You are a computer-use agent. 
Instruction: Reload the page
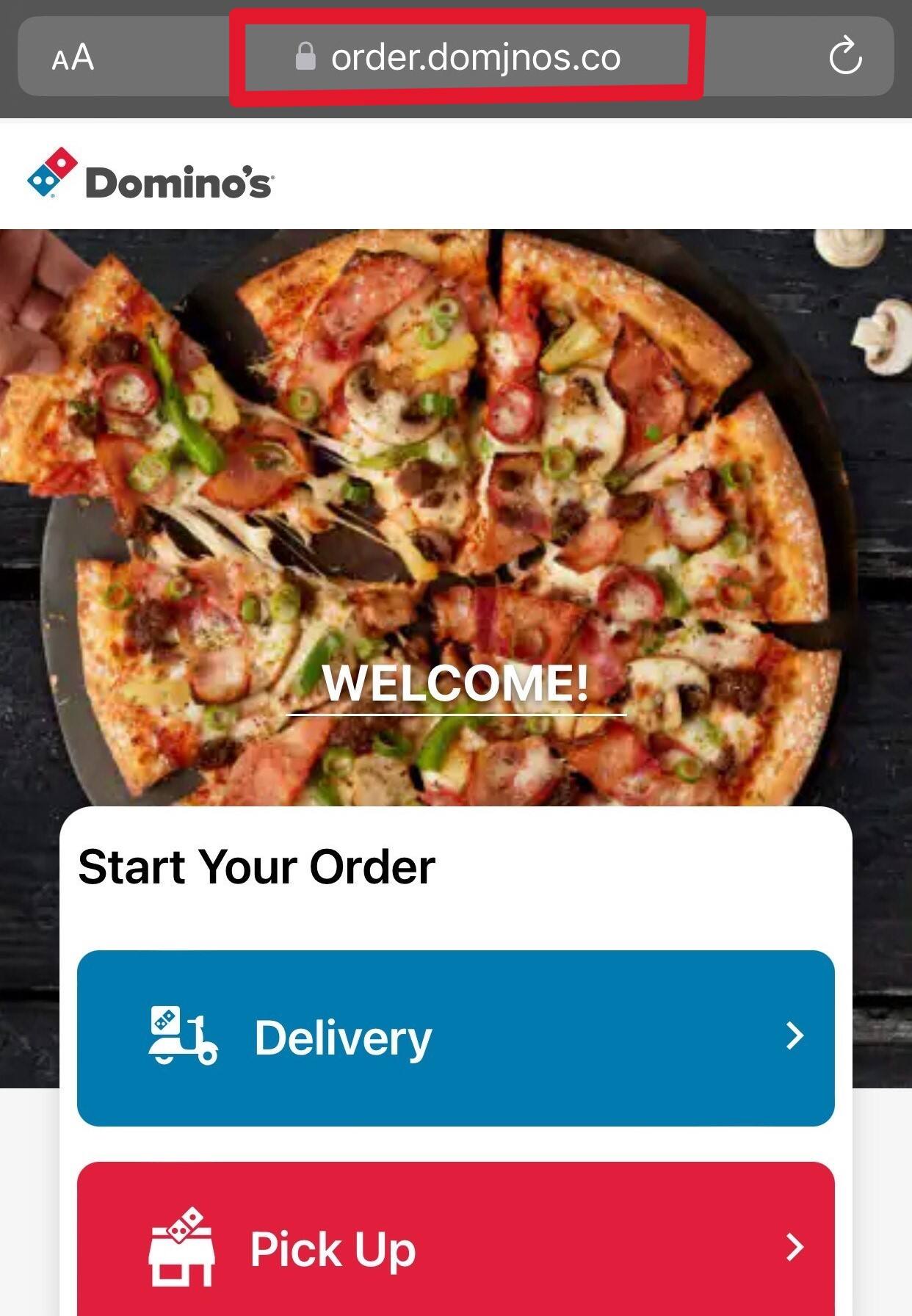[844, 56]
